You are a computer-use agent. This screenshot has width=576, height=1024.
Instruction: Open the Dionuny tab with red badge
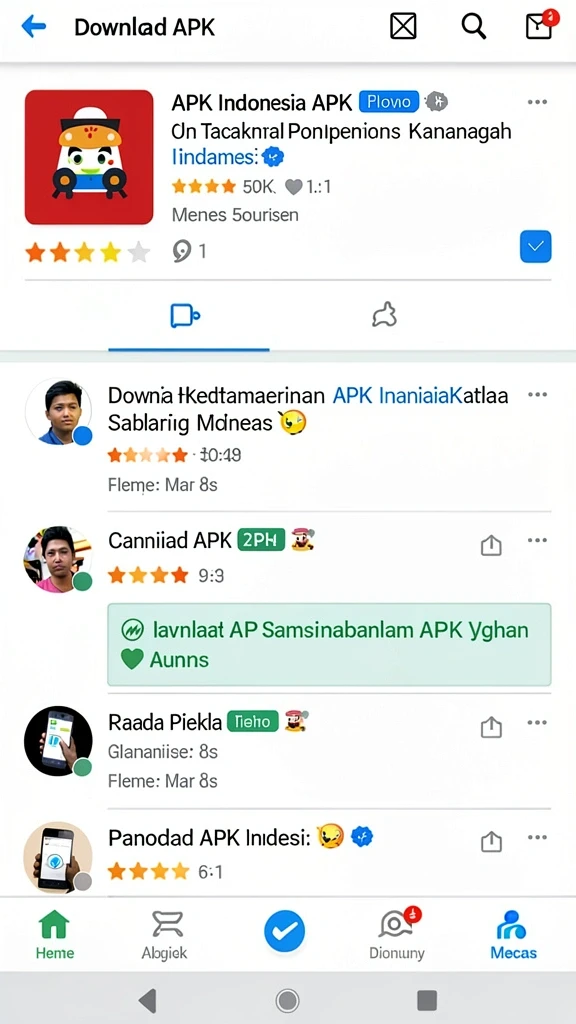396,935
